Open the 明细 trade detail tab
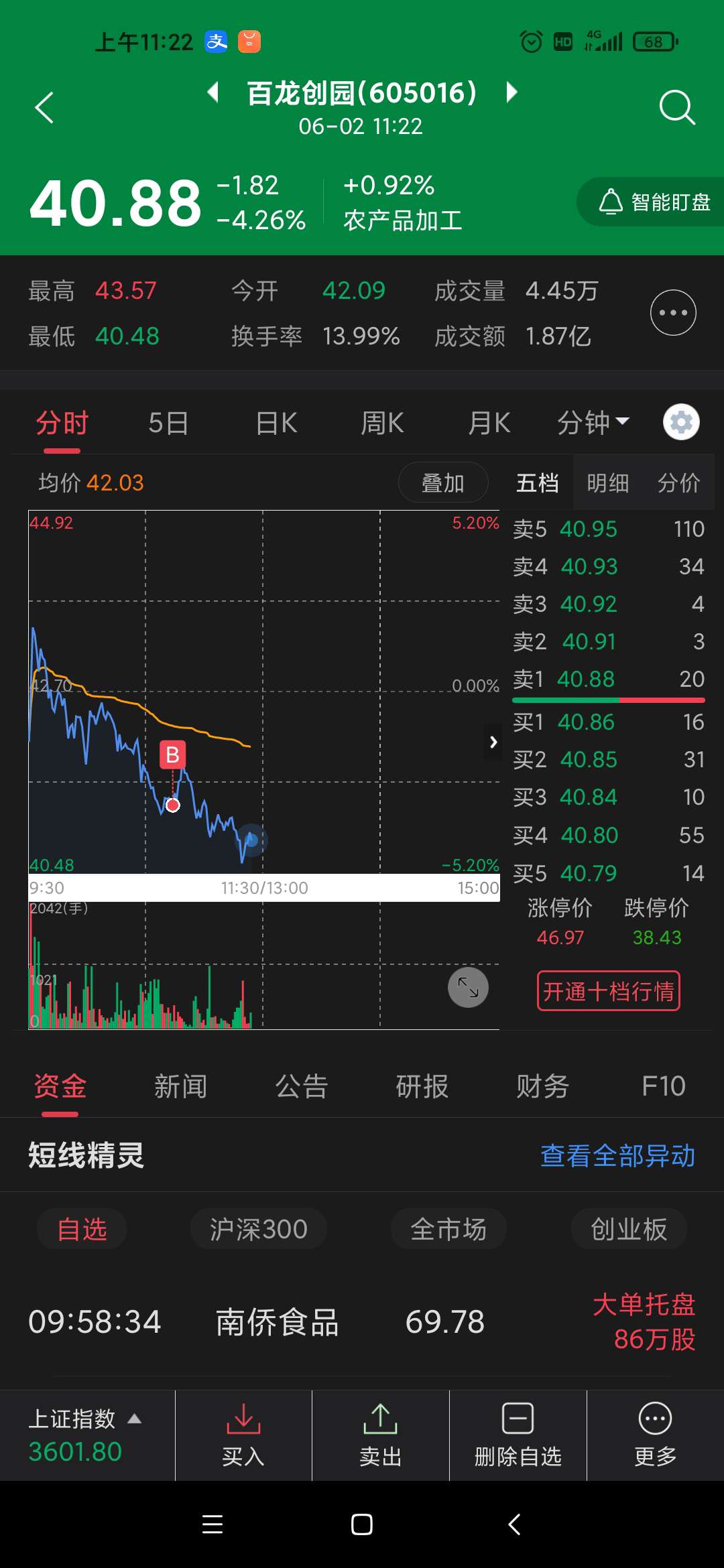Image resolution: width=724 pixels, height=1568 pixels. (x=605, y=482)
